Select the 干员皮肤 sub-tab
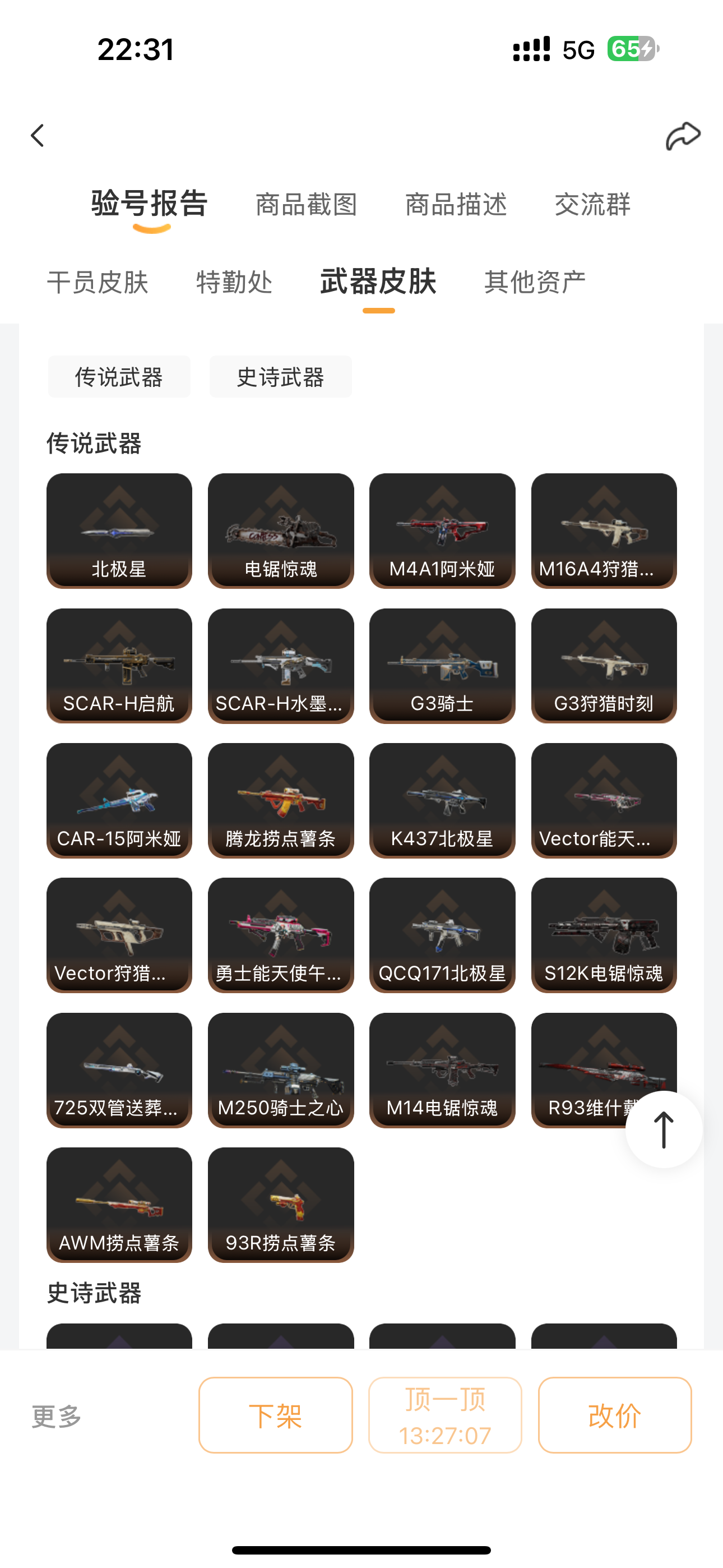Image resolution: width=723 pixels, height=1568 pixels. click(98, 283)
